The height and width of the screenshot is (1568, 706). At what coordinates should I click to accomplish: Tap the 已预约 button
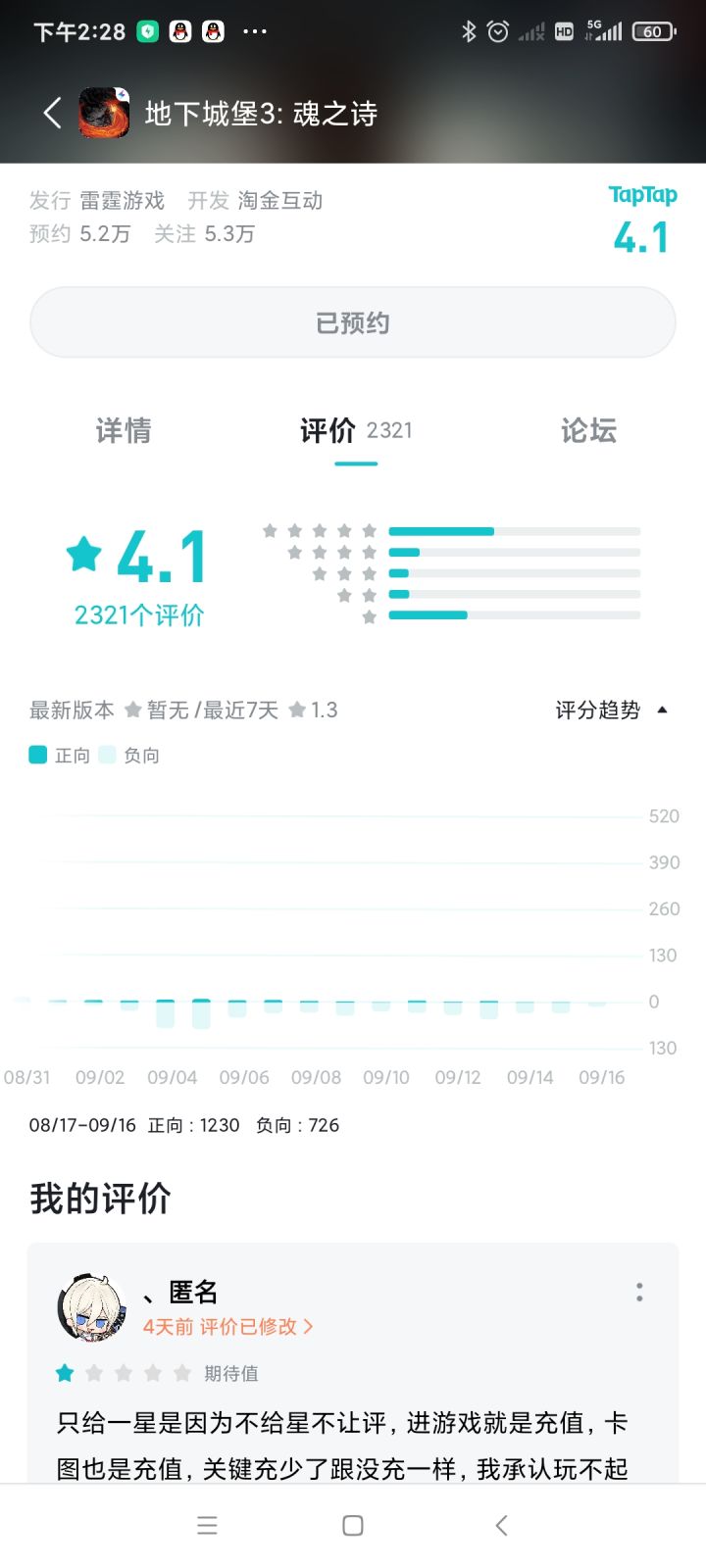pyautogui.click(x=353, y=322)
